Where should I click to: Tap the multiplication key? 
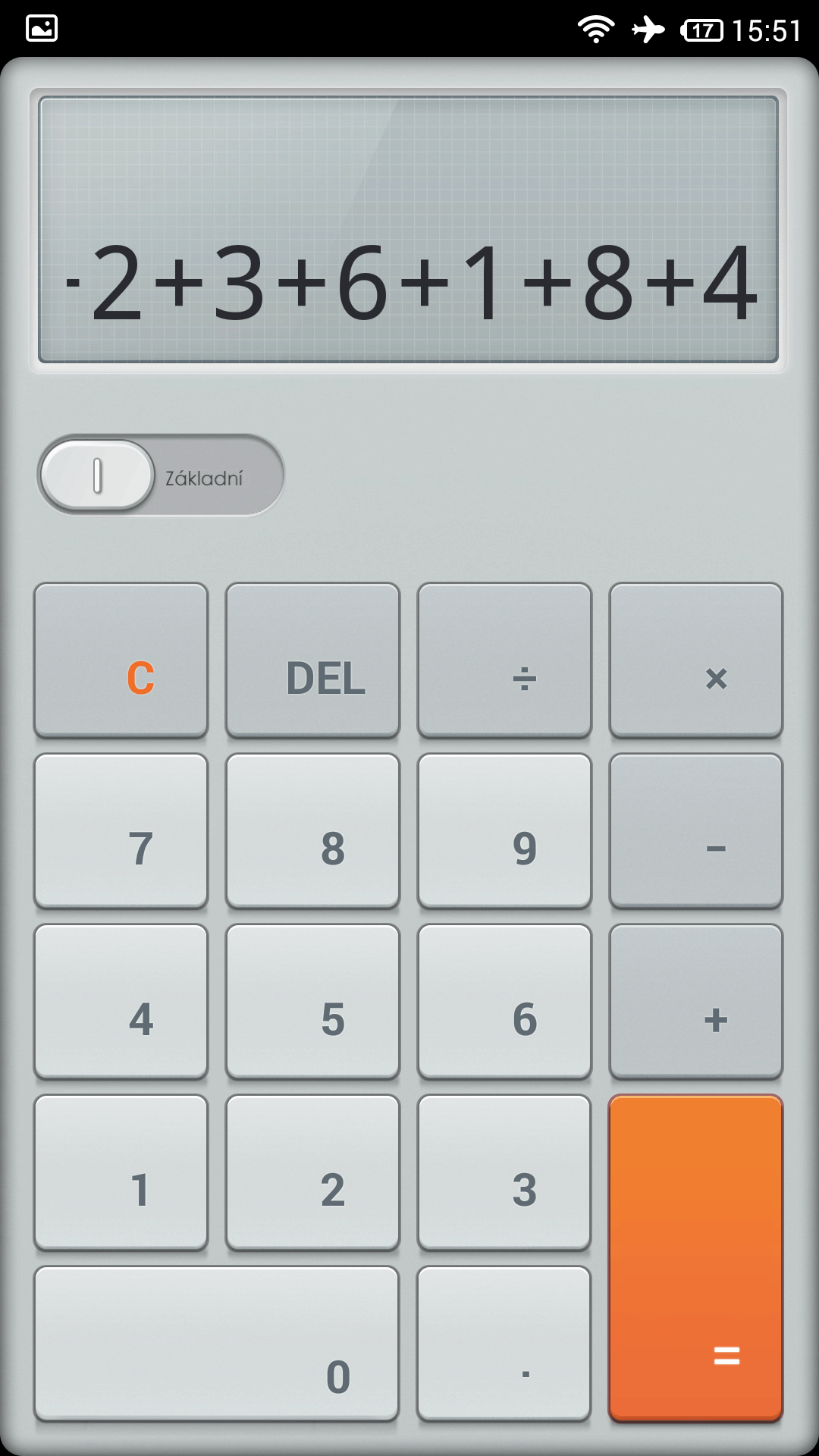[696, 660]
